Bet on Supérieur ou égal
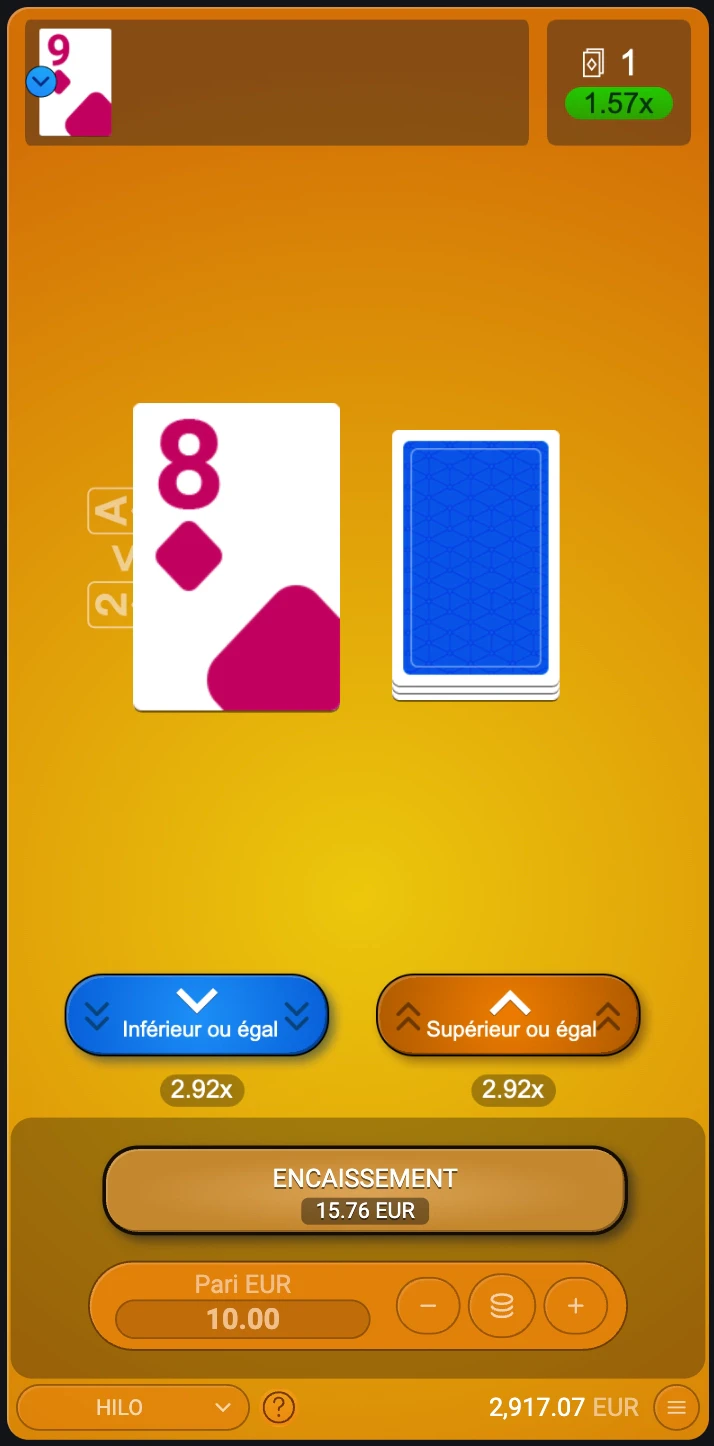The width and height of the screenshot is (714, 1446). pyautogui.click(x=508, y=1015)
